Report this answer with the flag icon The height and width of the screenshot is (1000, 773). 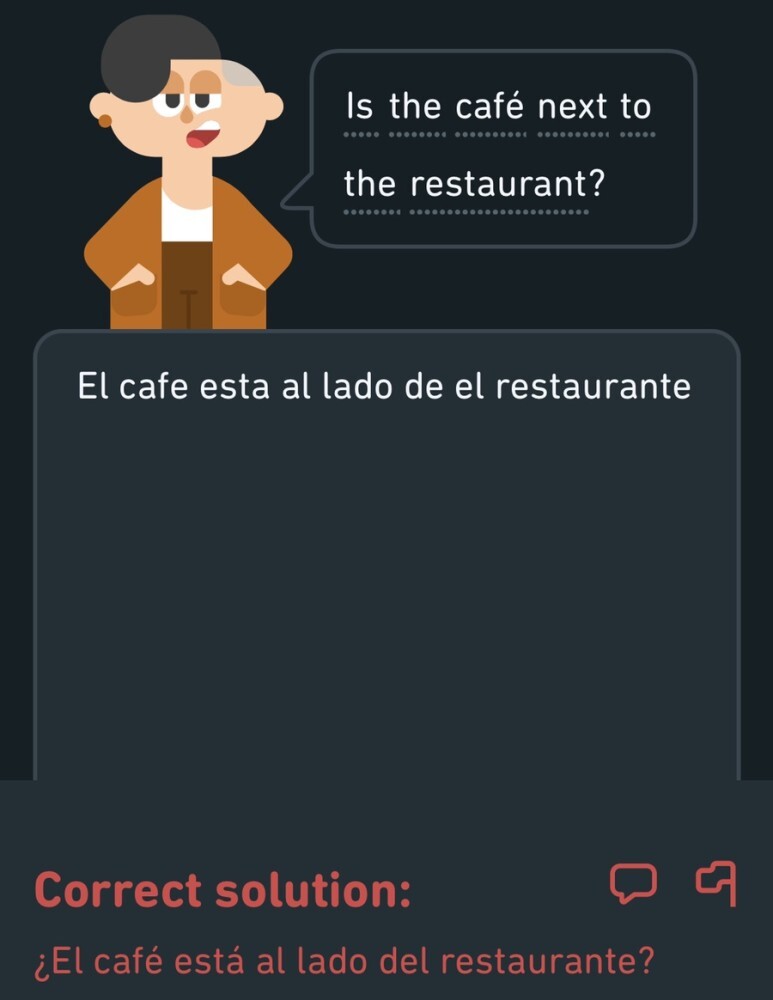pyautogui.click(x=717, y=884)
